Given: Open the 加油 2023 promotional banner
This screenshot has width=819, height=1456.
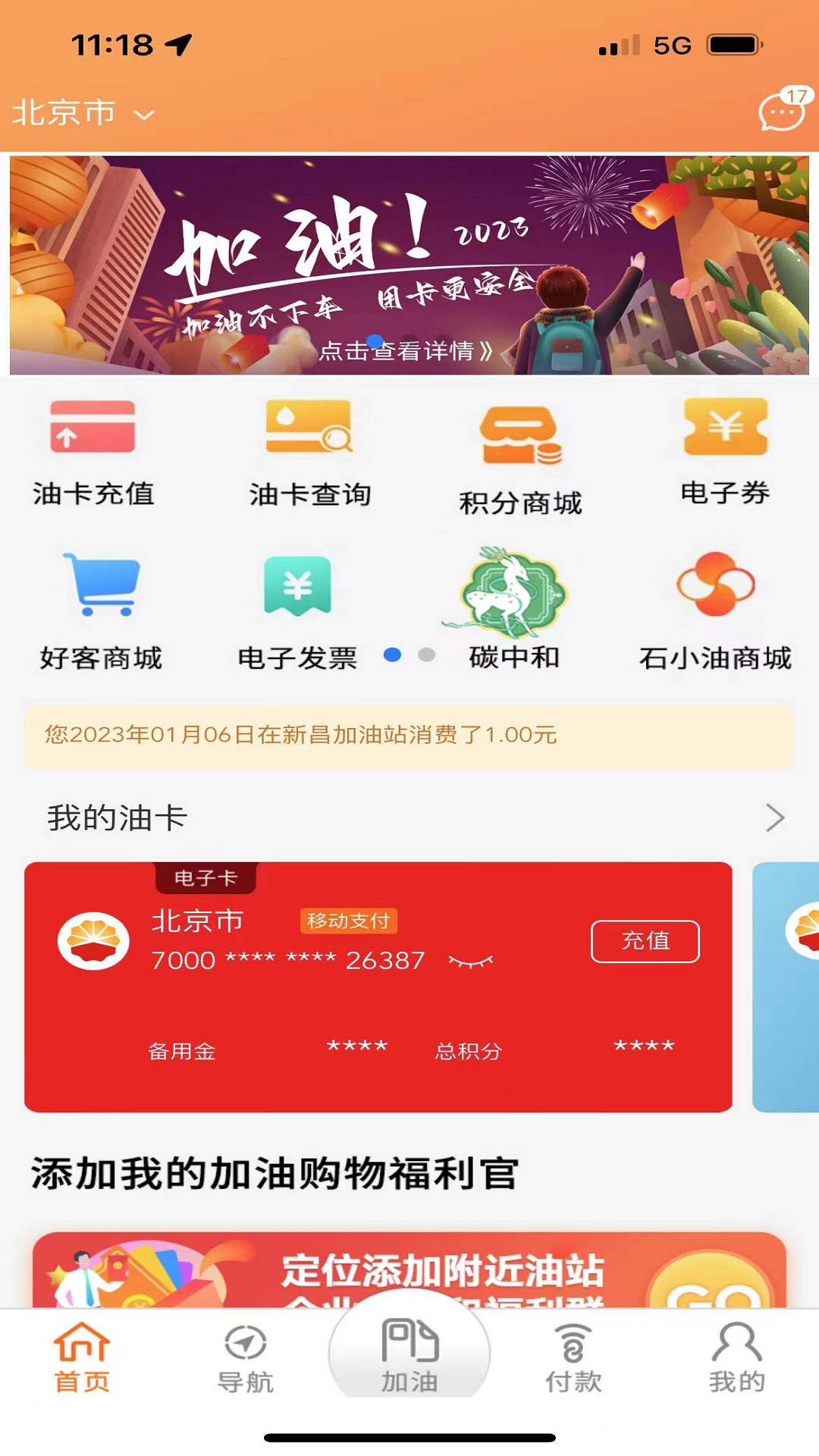Looking at the screenshot, I should 409,264.
